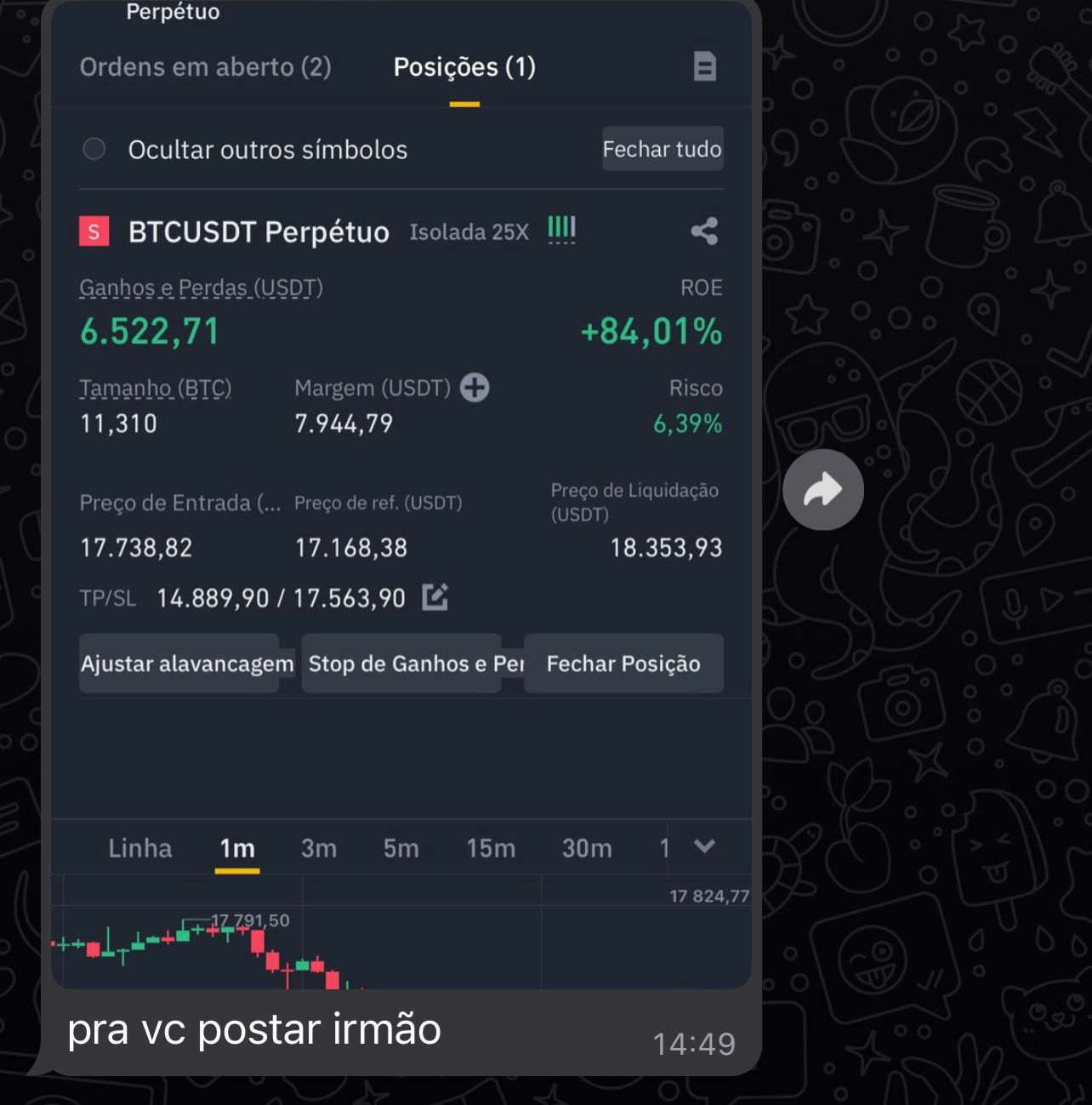
Task: Click the plus icon next to Margem
Action: [x=475, y=387]
